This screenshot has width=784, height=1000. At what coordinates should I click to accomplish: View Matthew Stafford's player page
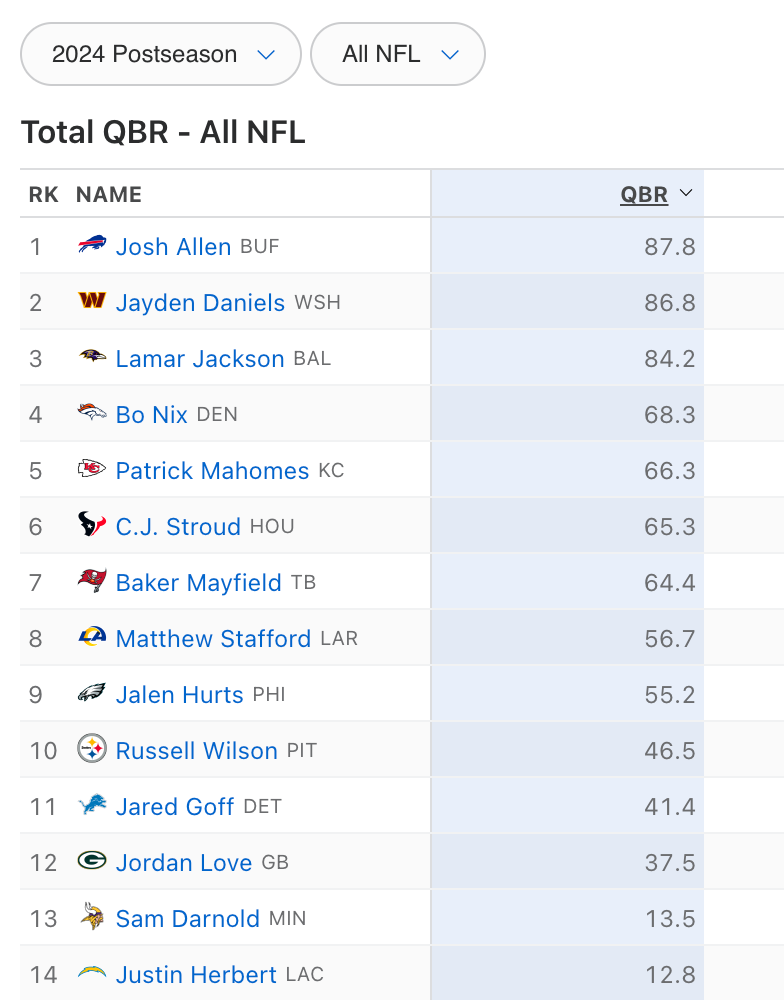pyautogui.click(x=213, y=639)
